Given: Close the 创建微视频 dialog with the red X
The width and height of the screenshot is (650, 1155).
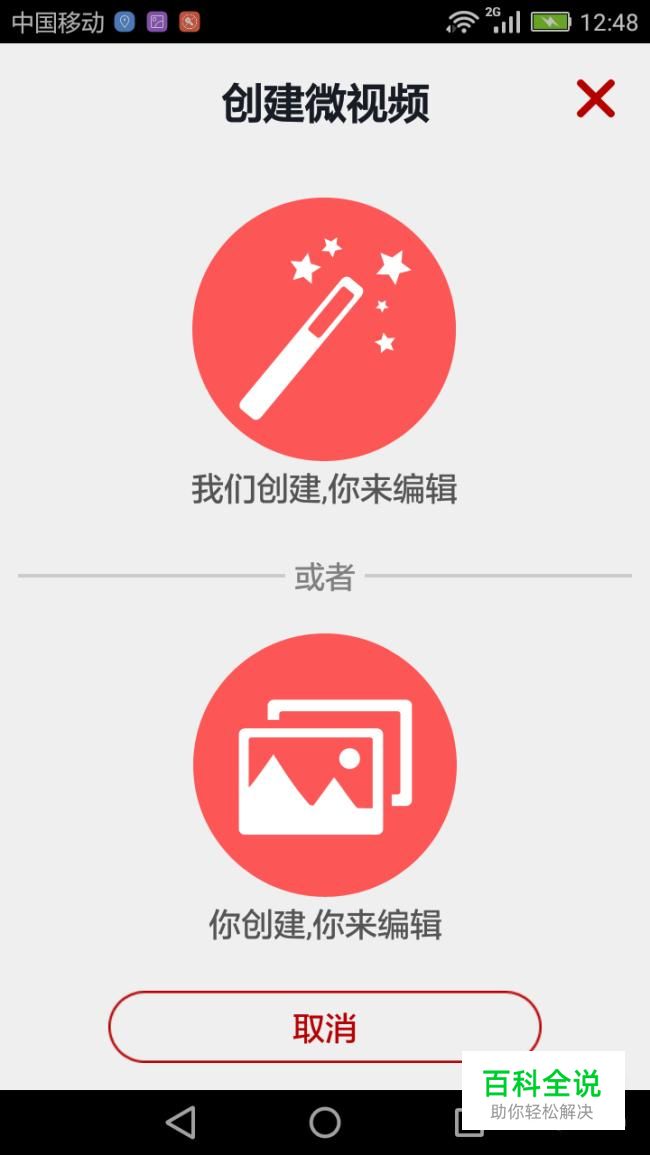Looking at the screenshot, I should pos(595,99).
